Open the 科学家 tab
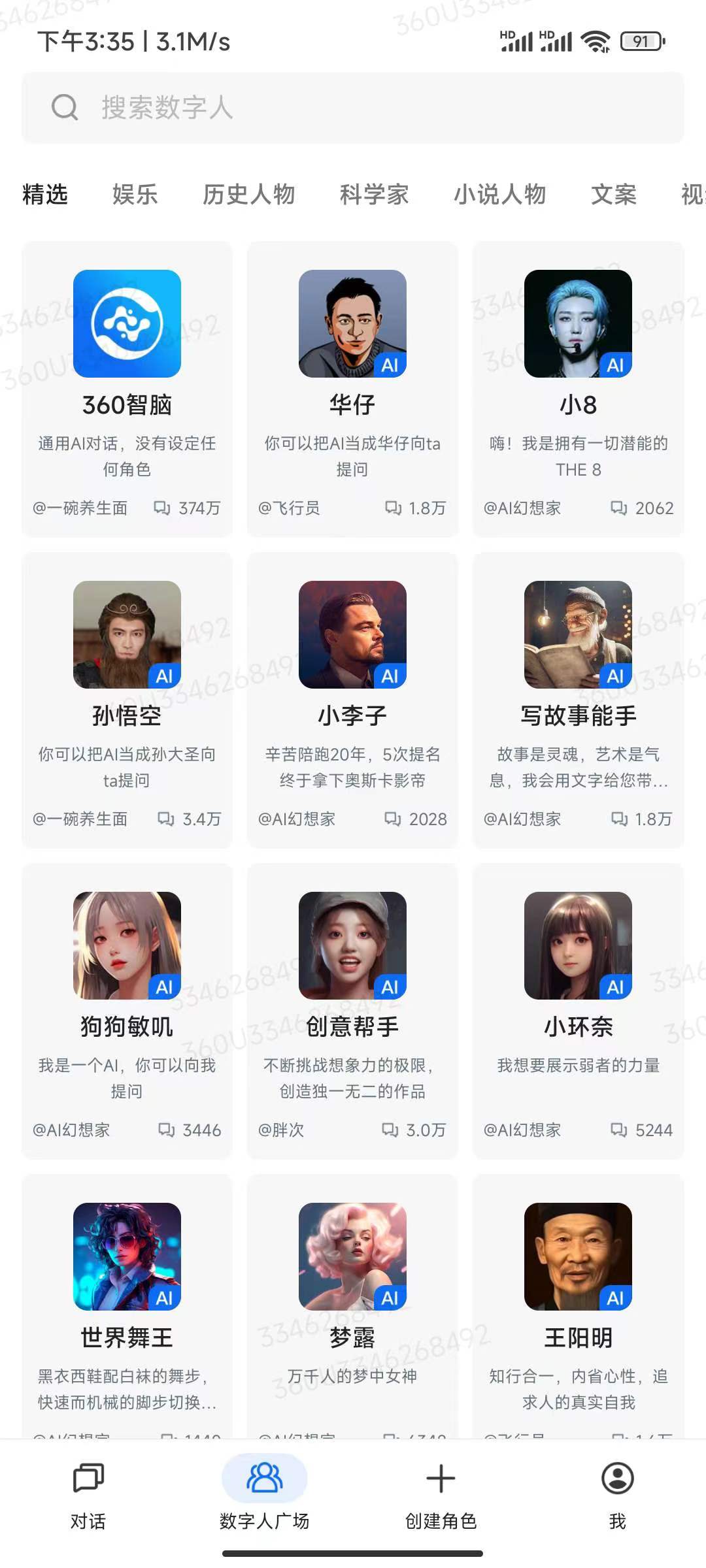 (x=374, y=195)
